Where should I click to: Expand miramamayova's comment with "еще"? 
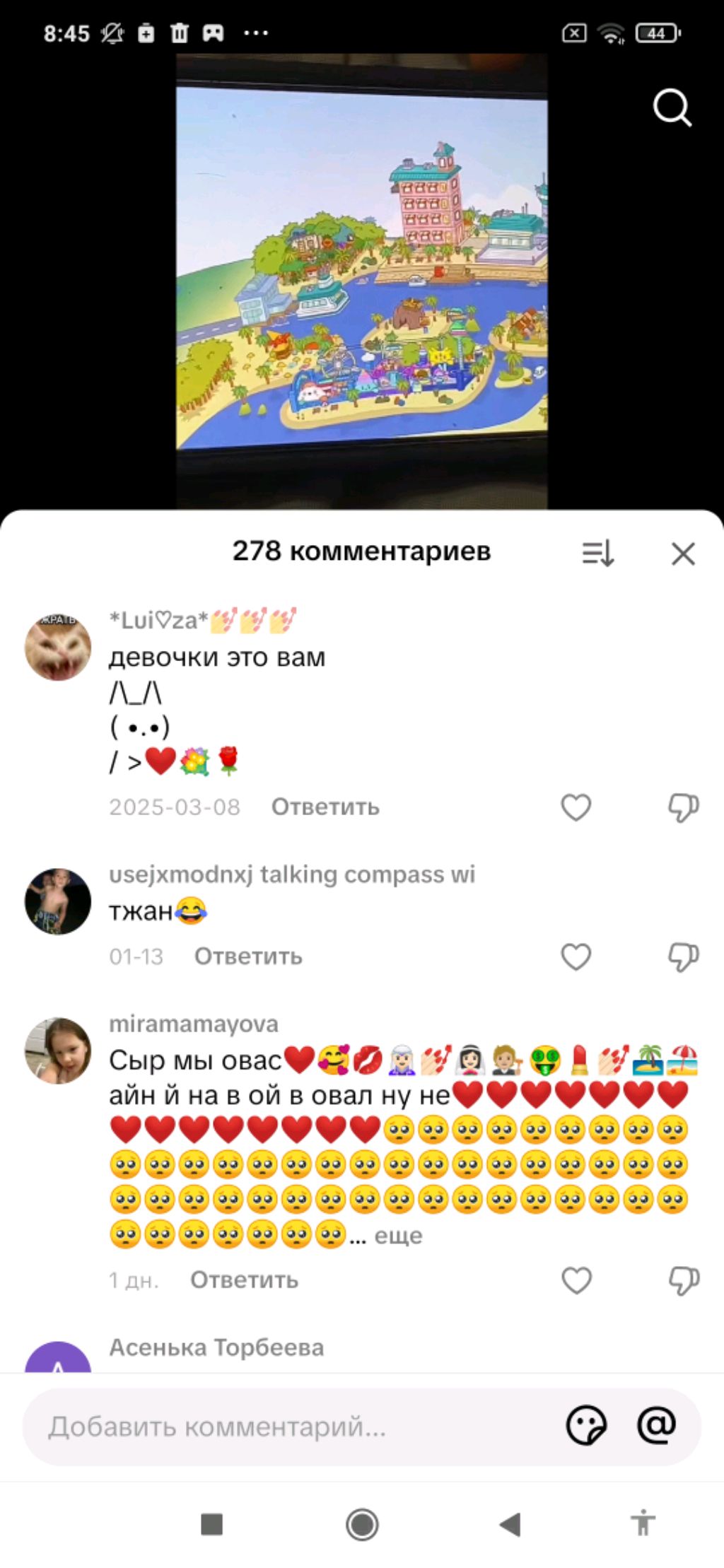click(x=397, y=1235)
